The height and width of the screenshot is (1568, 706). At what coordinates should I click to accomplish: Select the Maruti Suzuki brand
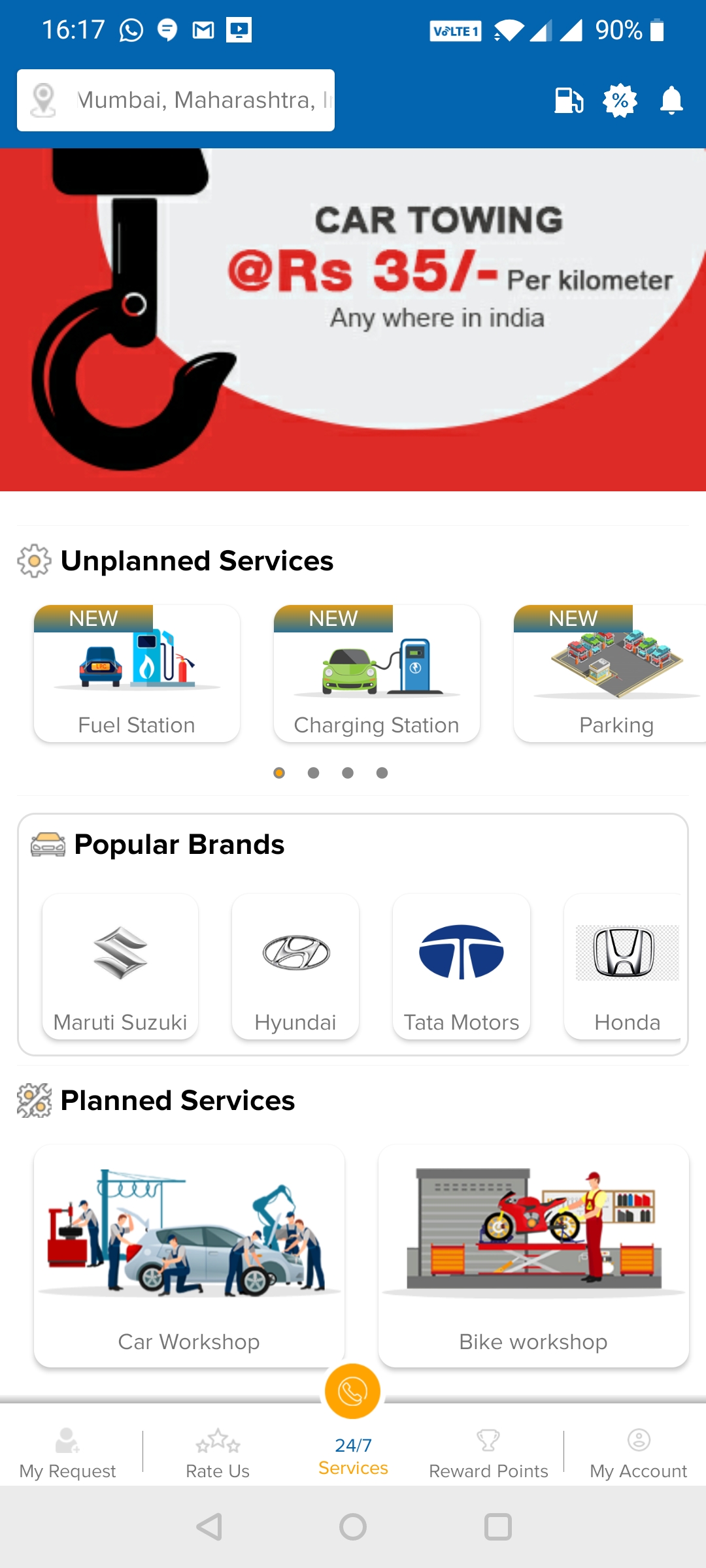(x=120, y=966)
